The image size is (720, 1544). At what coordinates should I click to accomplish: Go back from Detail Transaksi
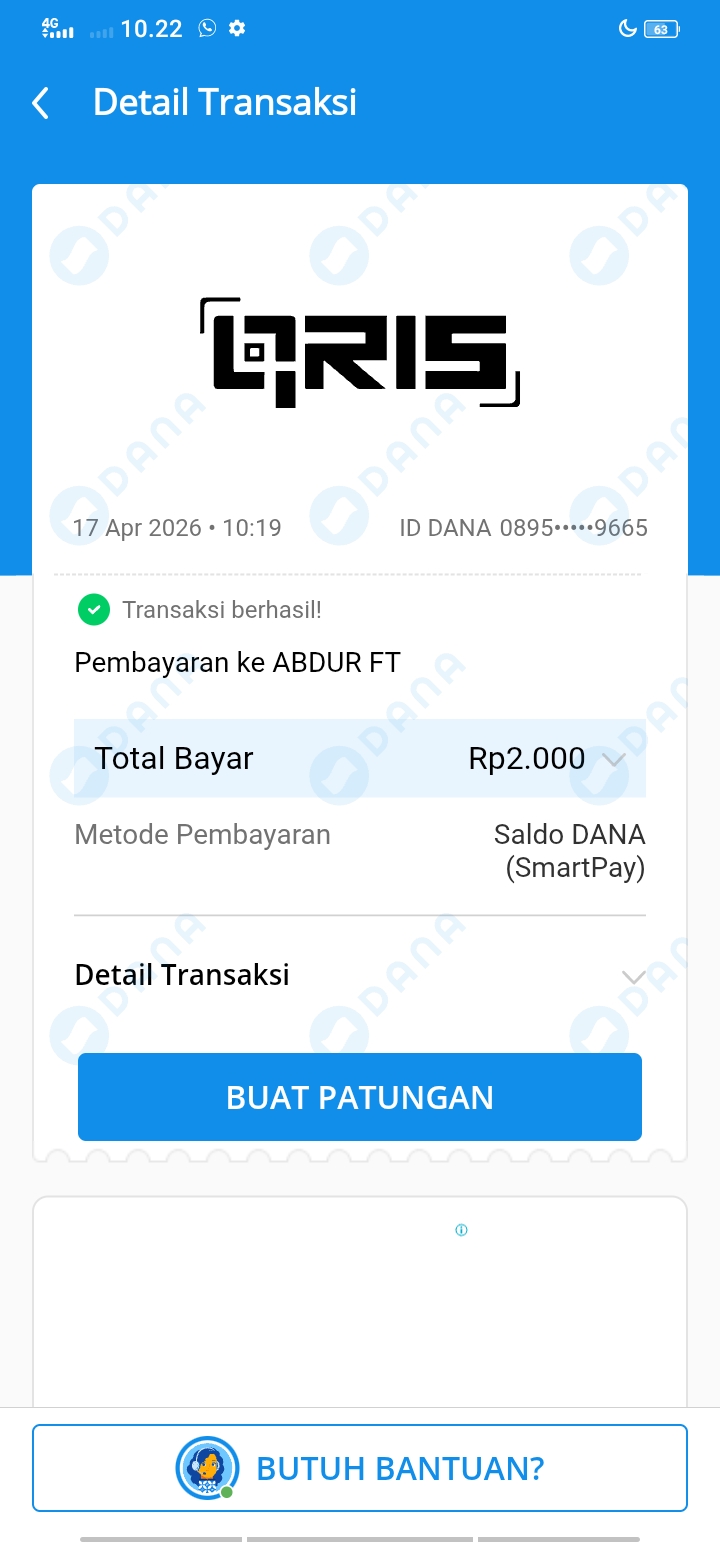40,103
